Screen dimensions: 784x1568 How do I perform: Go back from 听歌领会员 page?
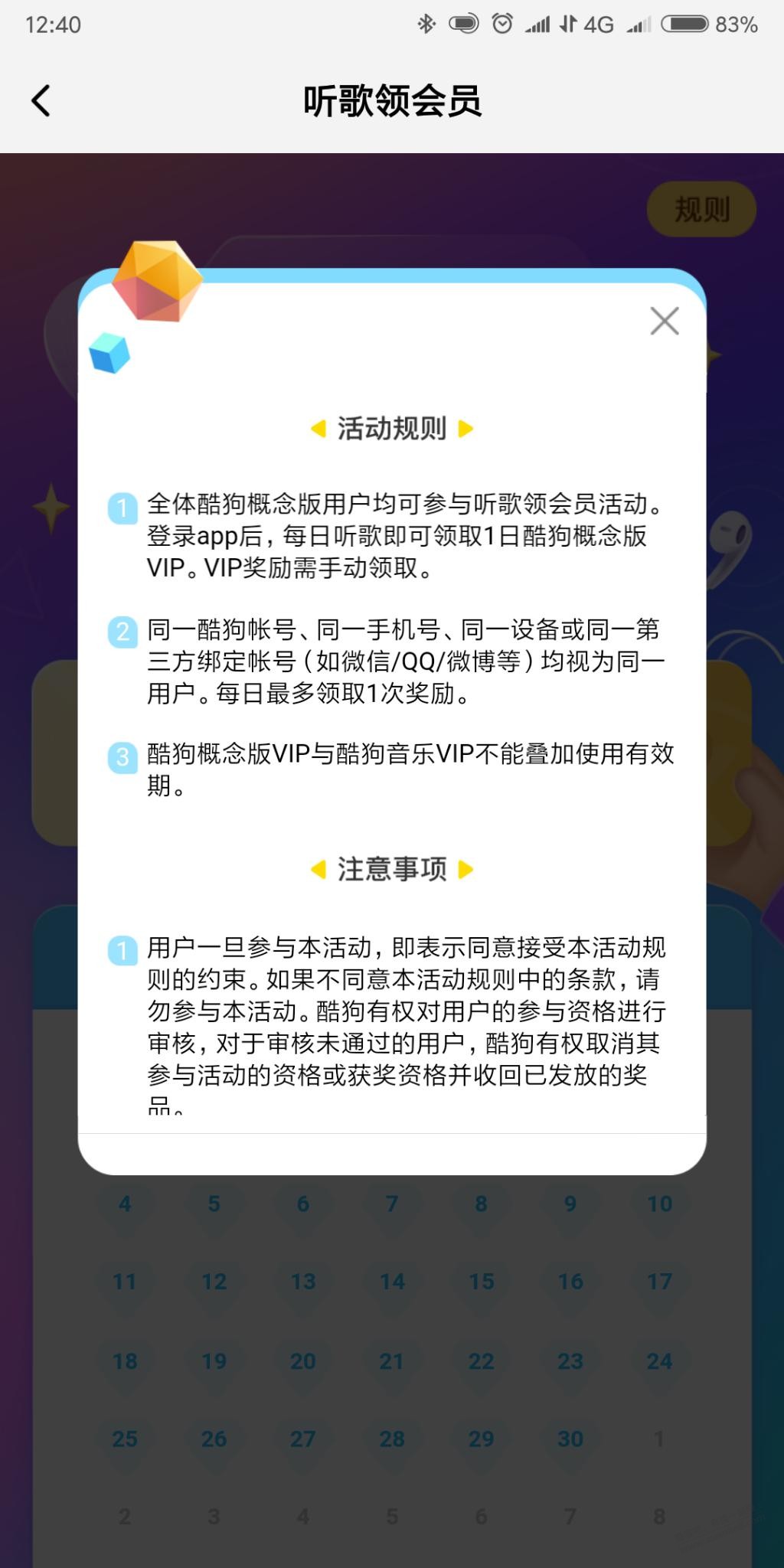pos(41,100)
